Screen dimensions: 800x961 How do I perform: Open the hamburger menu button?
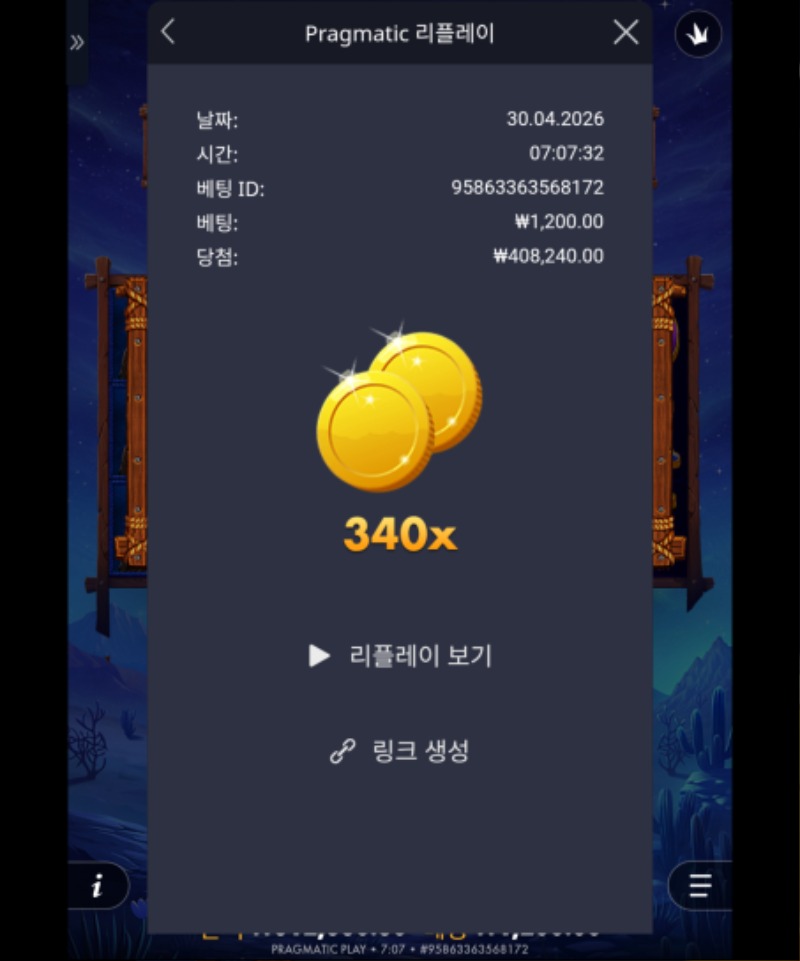pyautogui.click(x=700, y=885)
